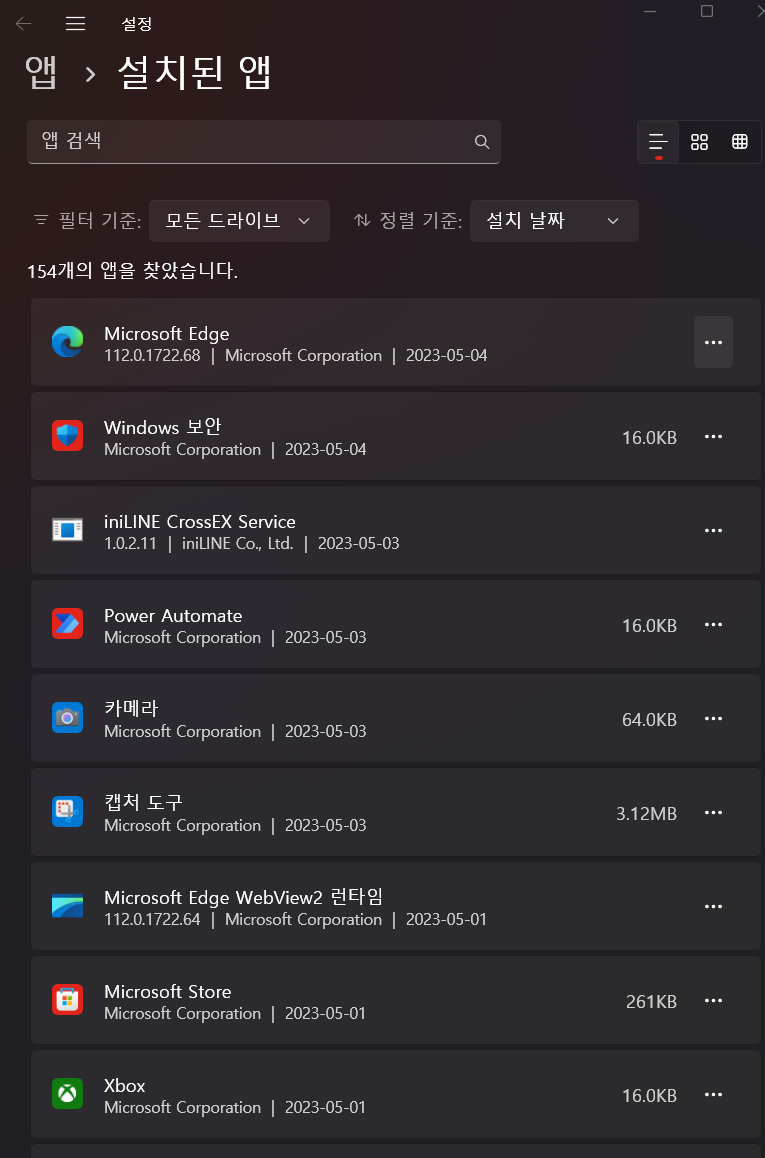
Task: Open the 모든 드라이브 filter dropdown
Action: 239,221
